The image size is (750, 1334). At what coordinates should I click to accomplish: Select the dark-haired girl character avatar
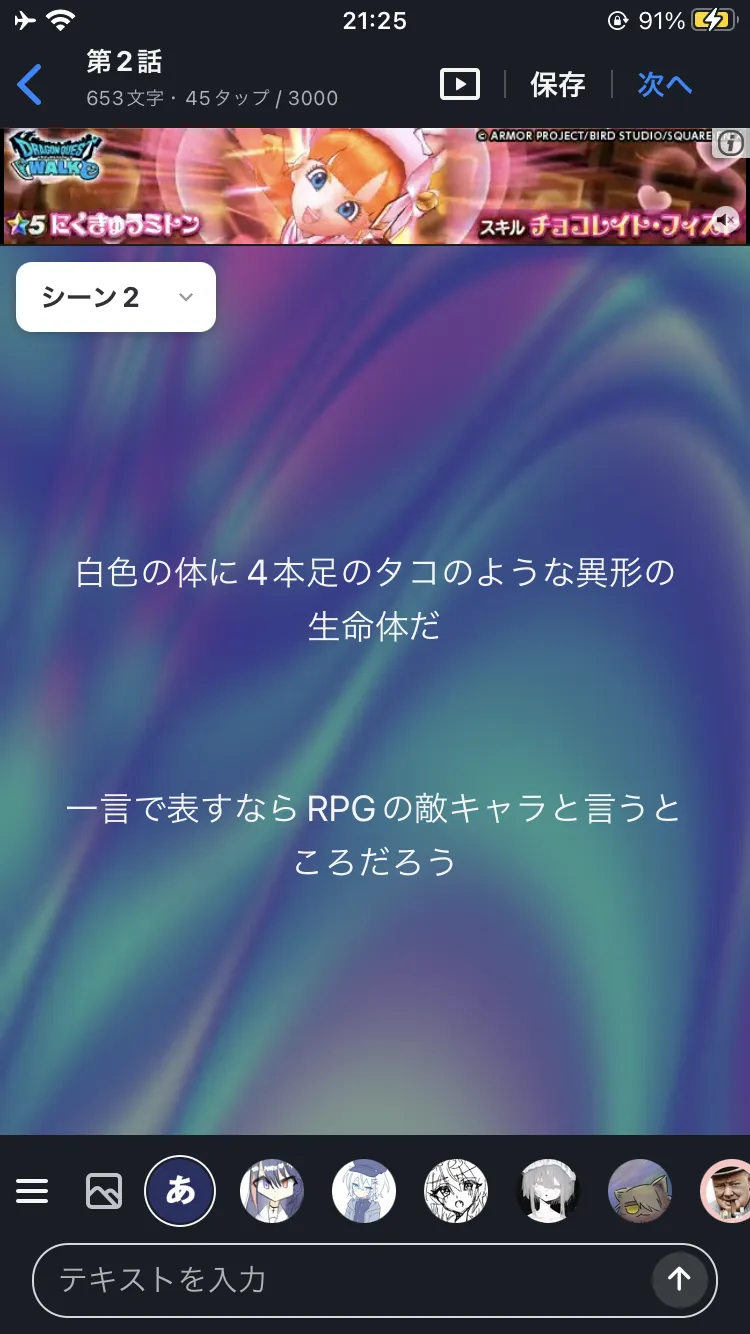pyautogui.click(x=272, y=1191)
